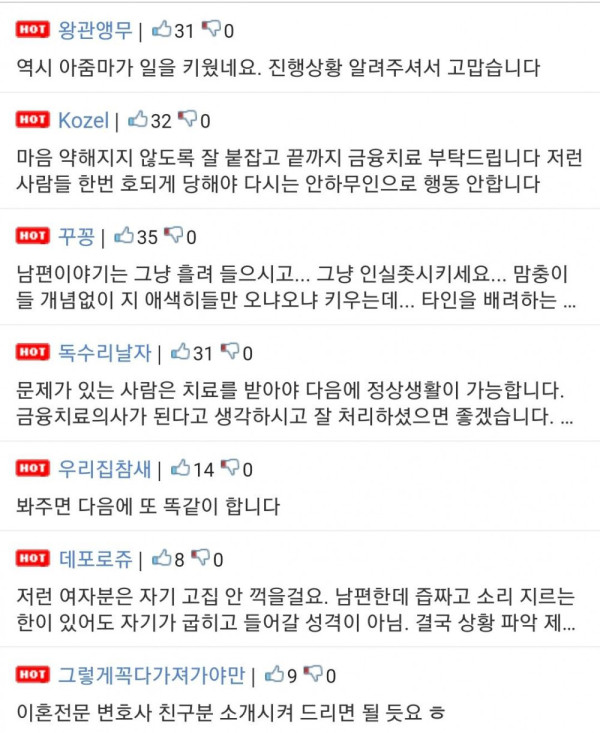
Task: Like the comment by 왕관앵무
Action: tap(162, 29)
